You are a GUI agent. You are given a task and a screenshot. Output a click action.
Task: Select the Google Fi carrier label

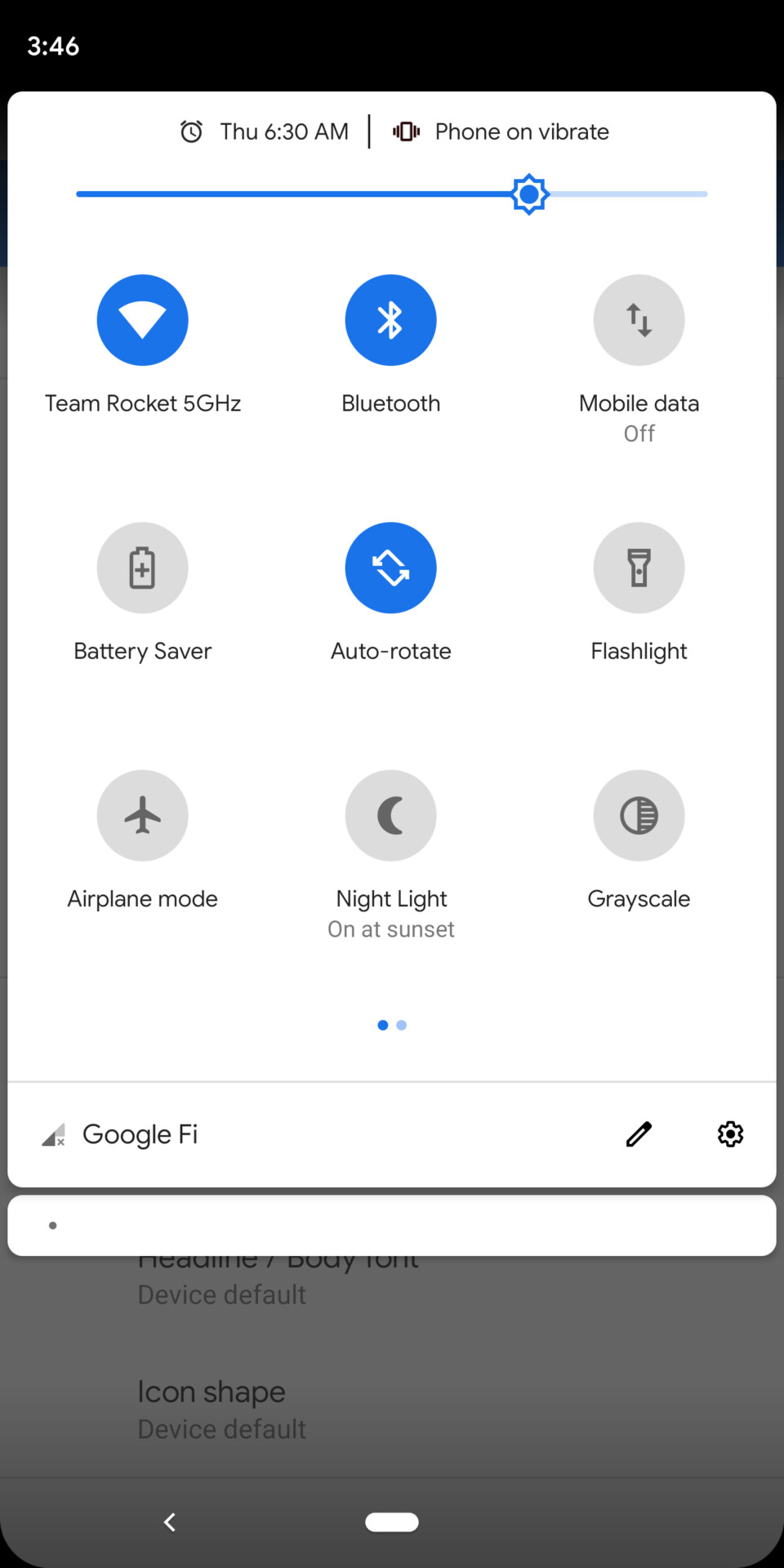point(140,1134)
